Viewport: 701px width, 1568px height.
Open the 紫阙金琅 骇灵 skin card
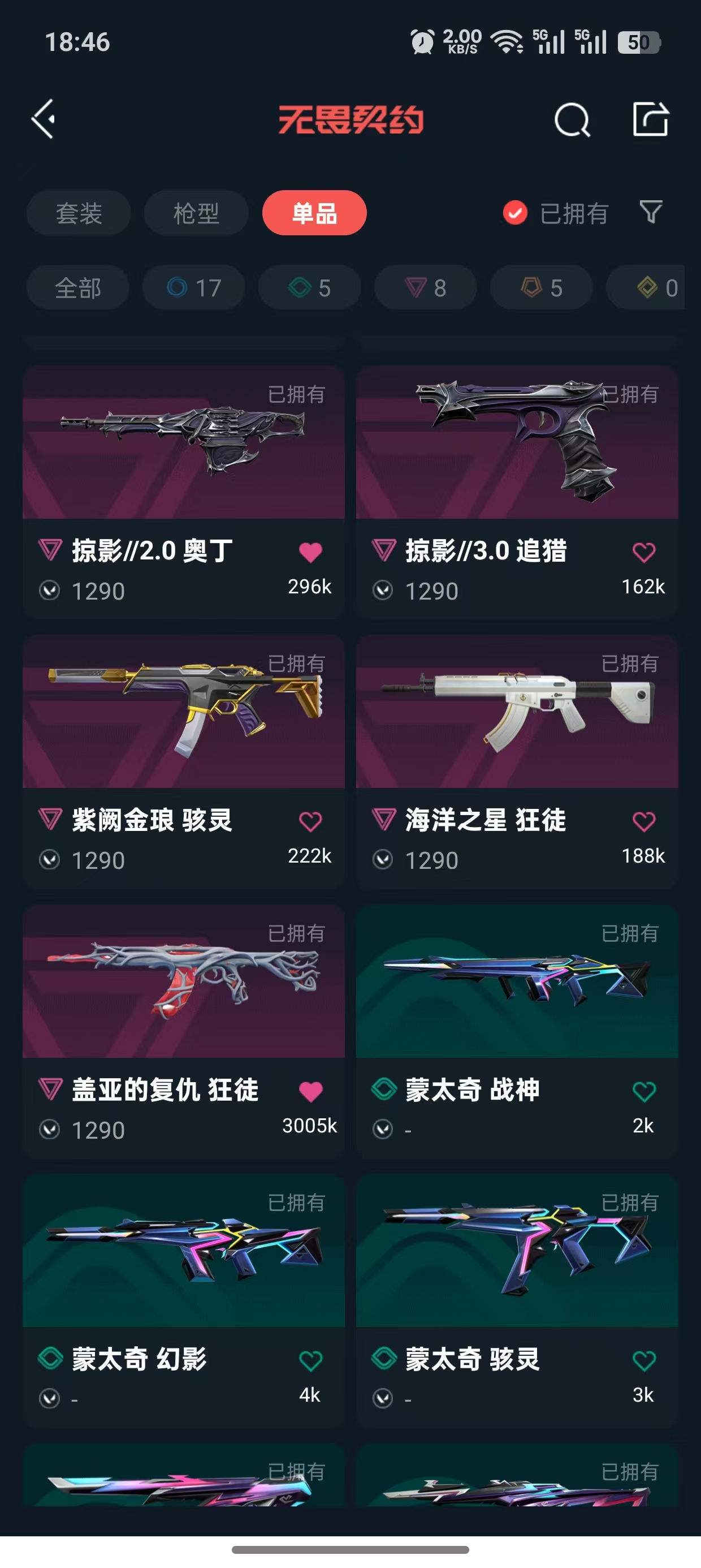184,761
